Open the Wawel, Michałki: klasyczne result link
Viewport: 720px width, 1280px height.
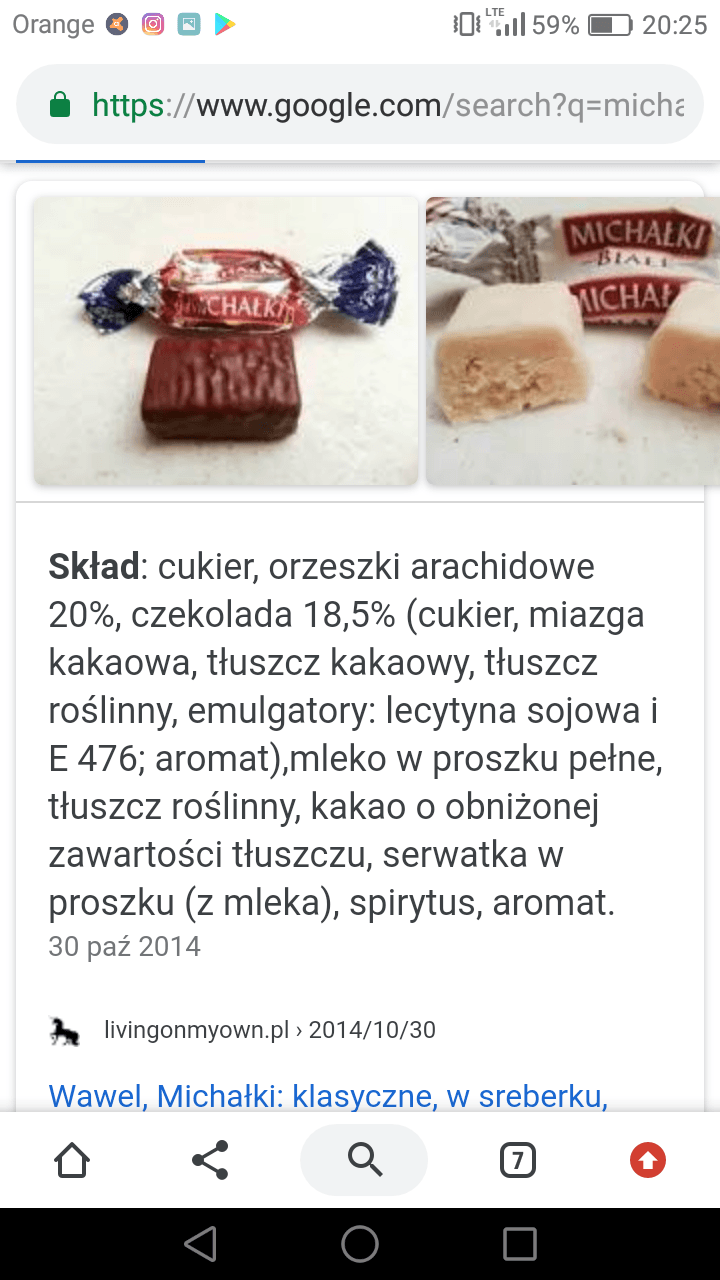pos(328,1096)
